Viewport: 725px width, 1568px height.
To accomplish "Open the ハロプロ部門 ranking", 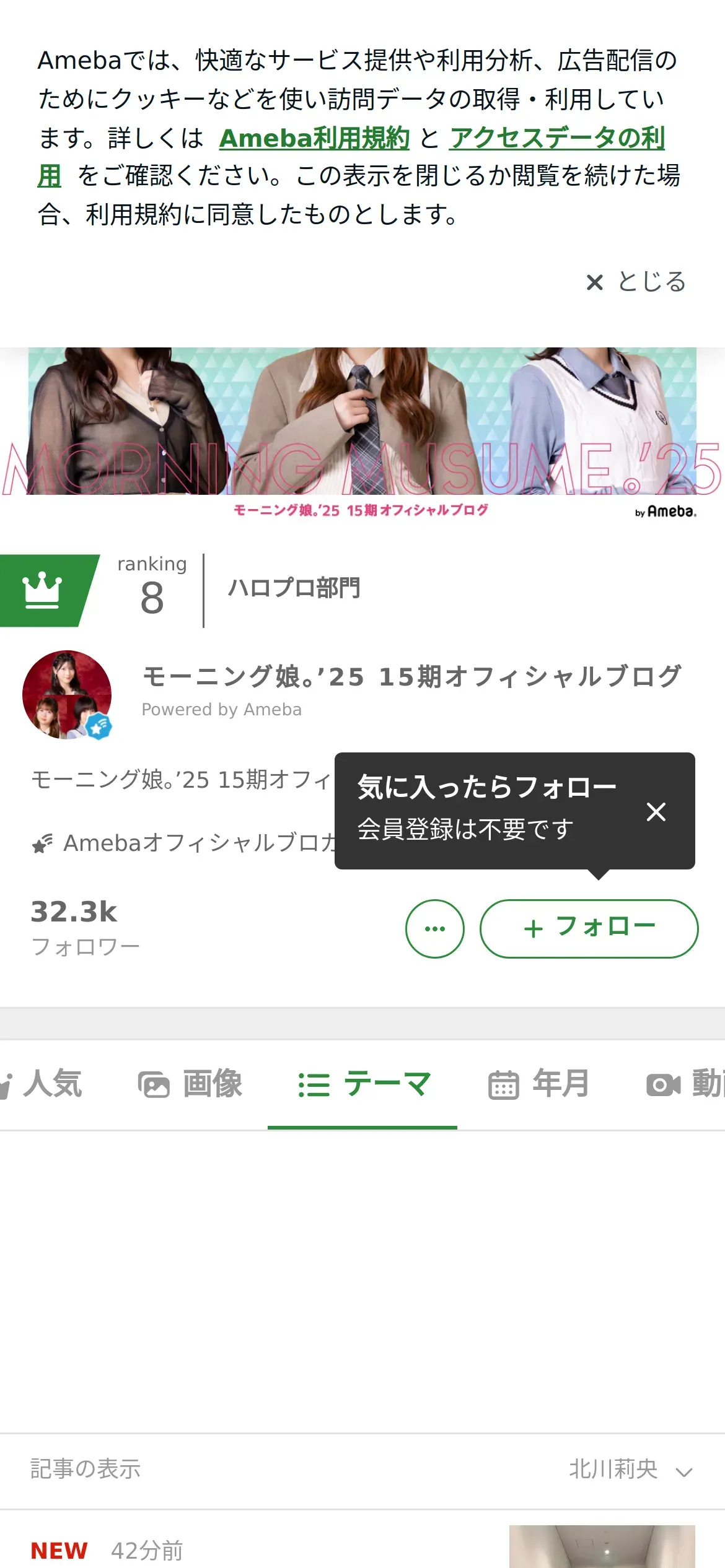I will [294, 588].
